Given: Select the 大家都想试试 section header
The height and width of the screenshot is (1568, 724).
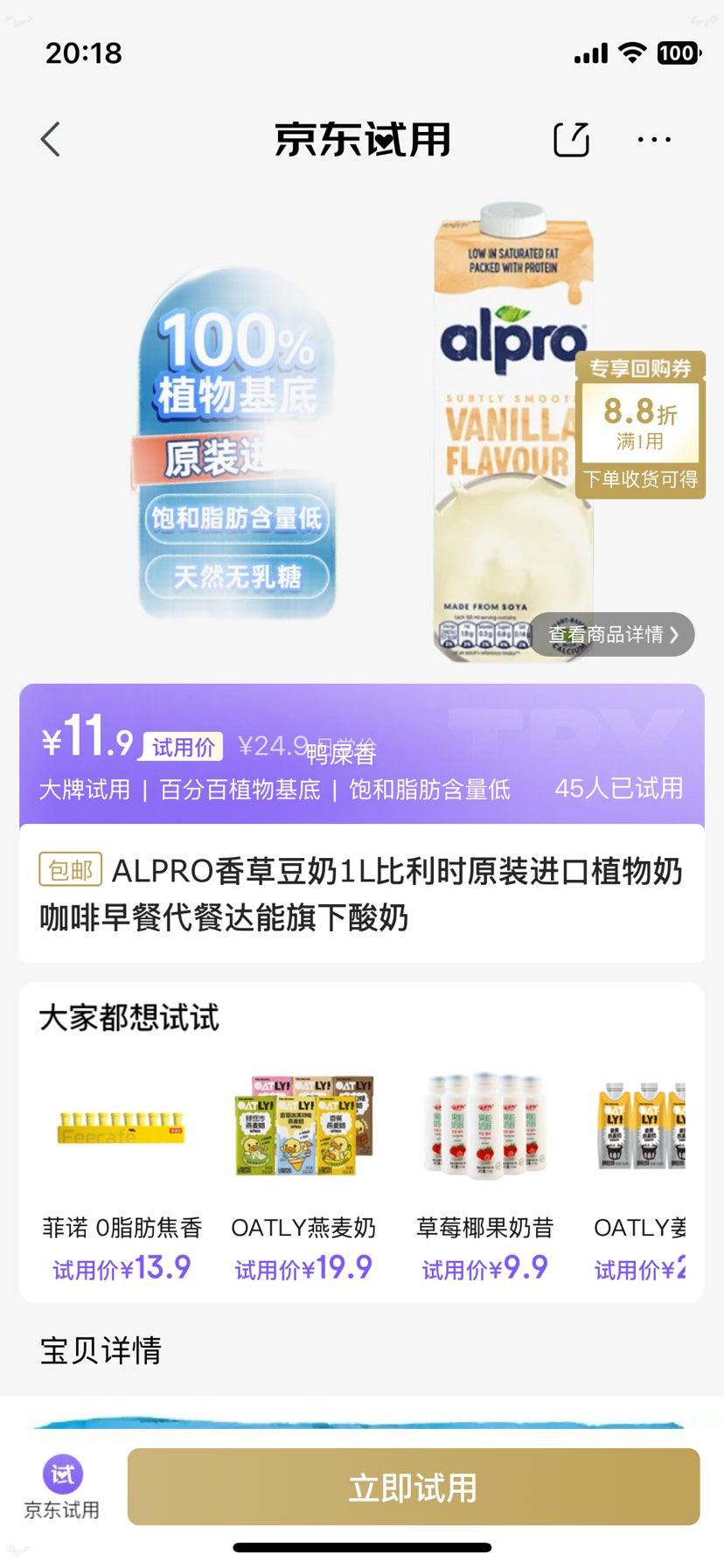Looking at the screenshot, I should coord(129,1019).
